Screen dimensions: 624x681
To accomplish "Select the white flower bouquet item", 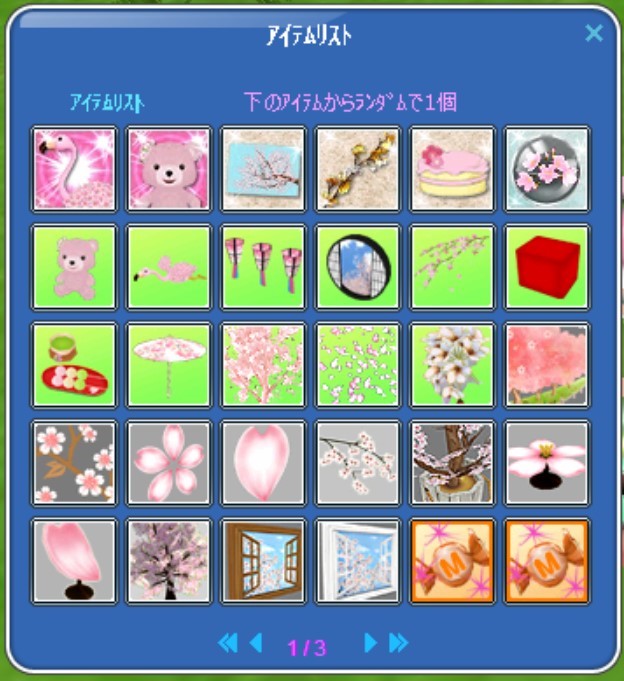I will pyautogui.click(x=452, y=364).
